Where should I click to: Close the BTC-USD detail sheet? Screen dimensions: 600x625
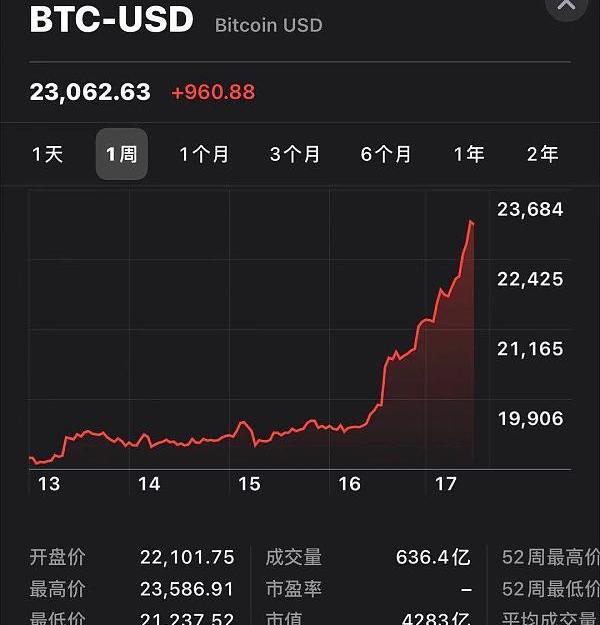point(566,5)
